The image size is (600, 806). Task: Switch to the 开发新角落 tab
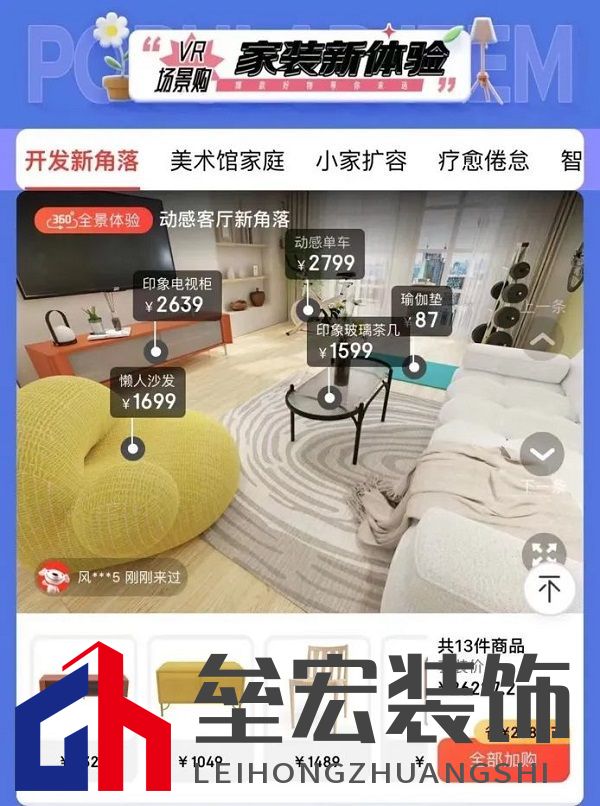pyautogui.click(x=82, y=160)
